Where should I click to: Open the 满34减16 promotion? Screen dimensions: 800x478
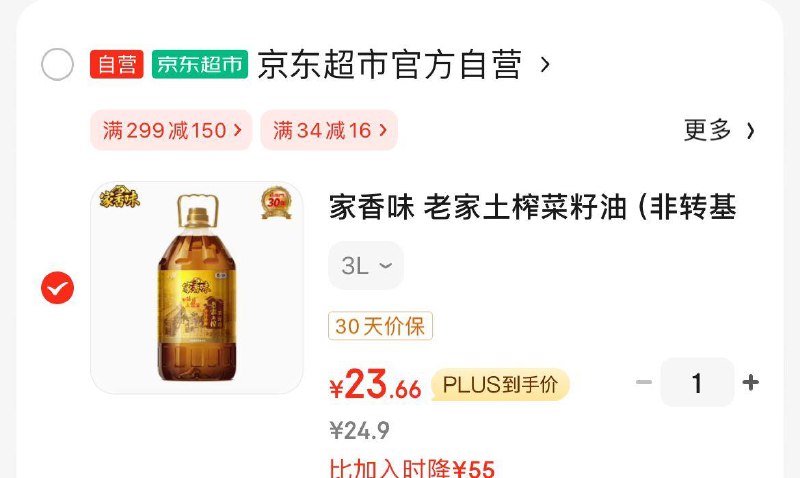tap(329, 130)
